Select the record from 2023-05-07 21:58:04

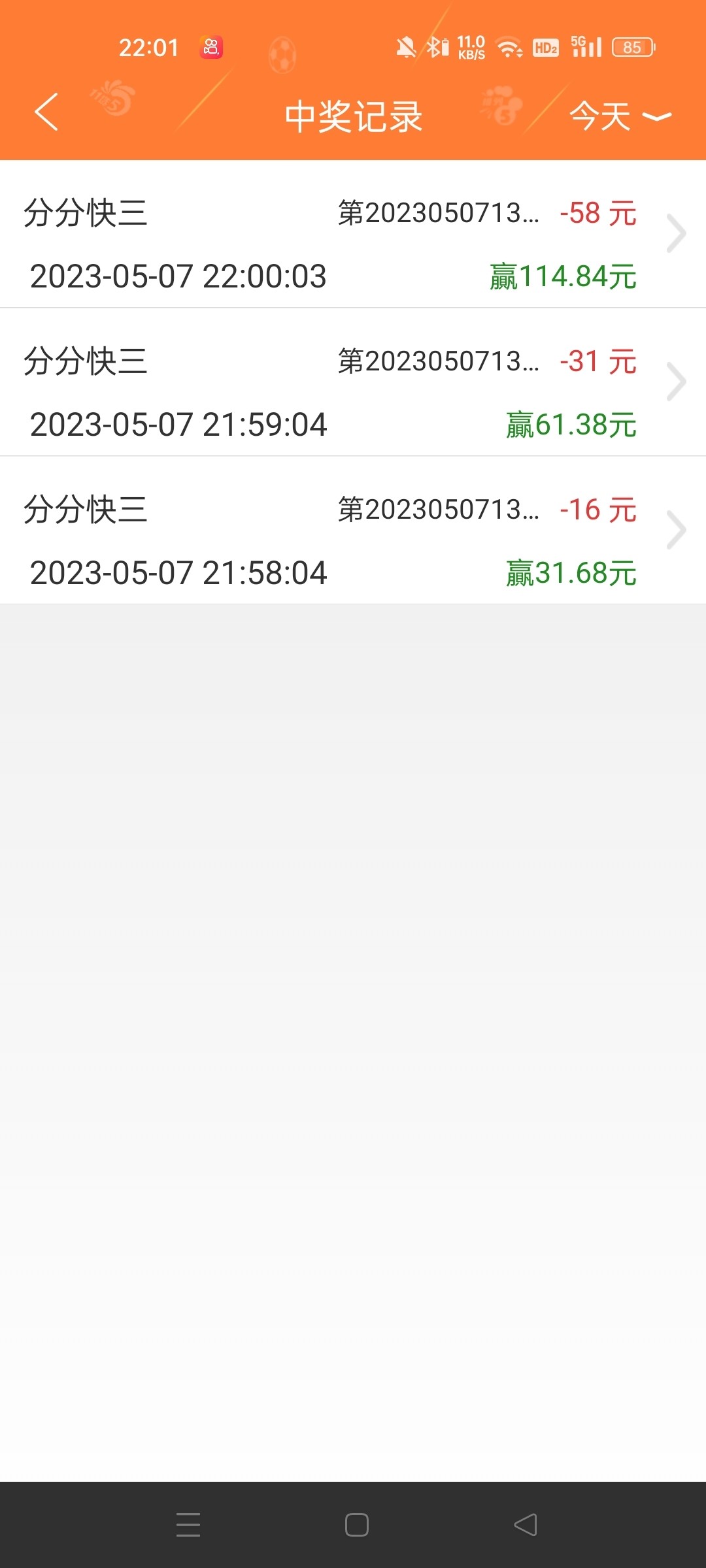353,531
